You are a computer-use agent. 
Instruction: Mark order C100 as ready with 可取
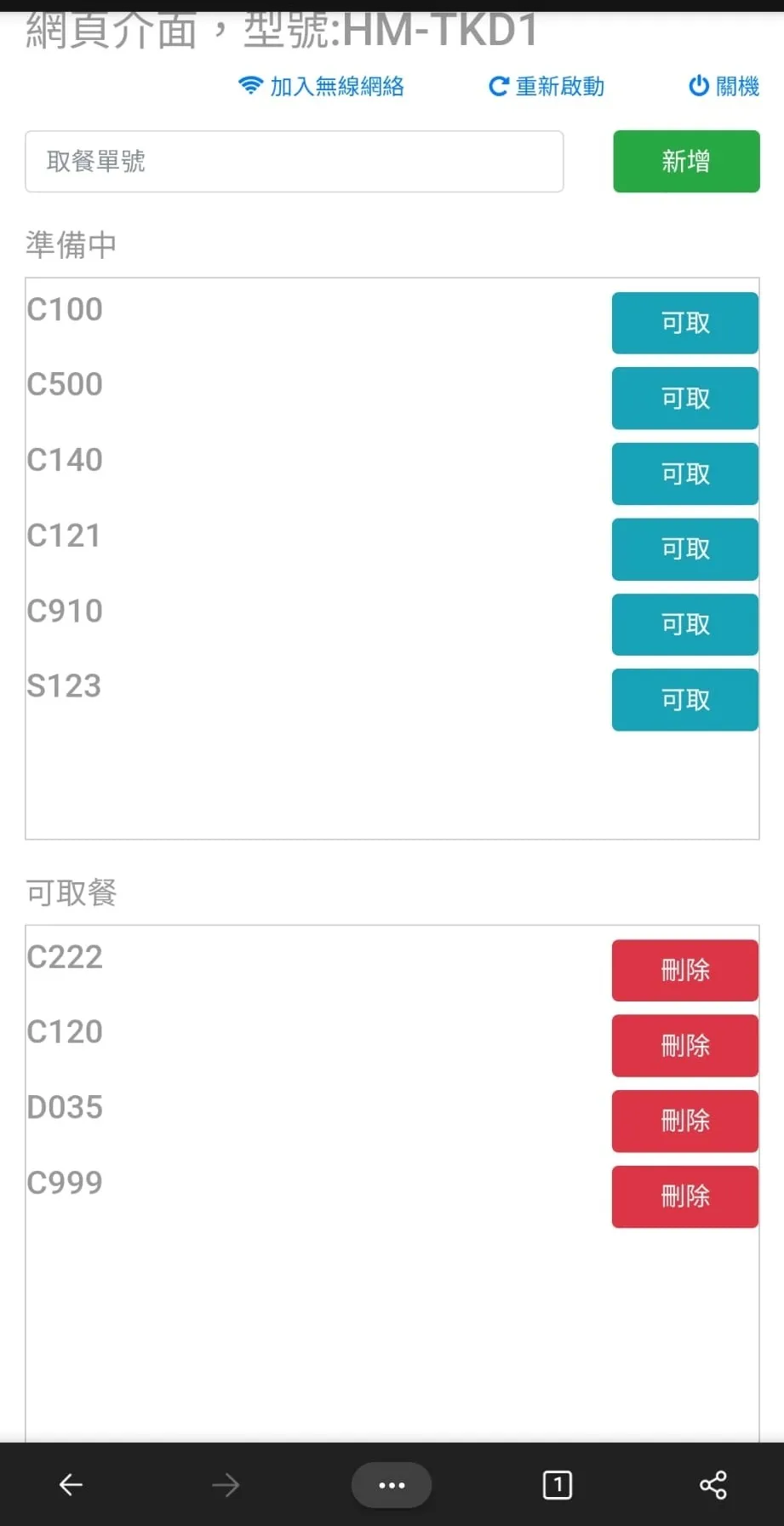684,323
